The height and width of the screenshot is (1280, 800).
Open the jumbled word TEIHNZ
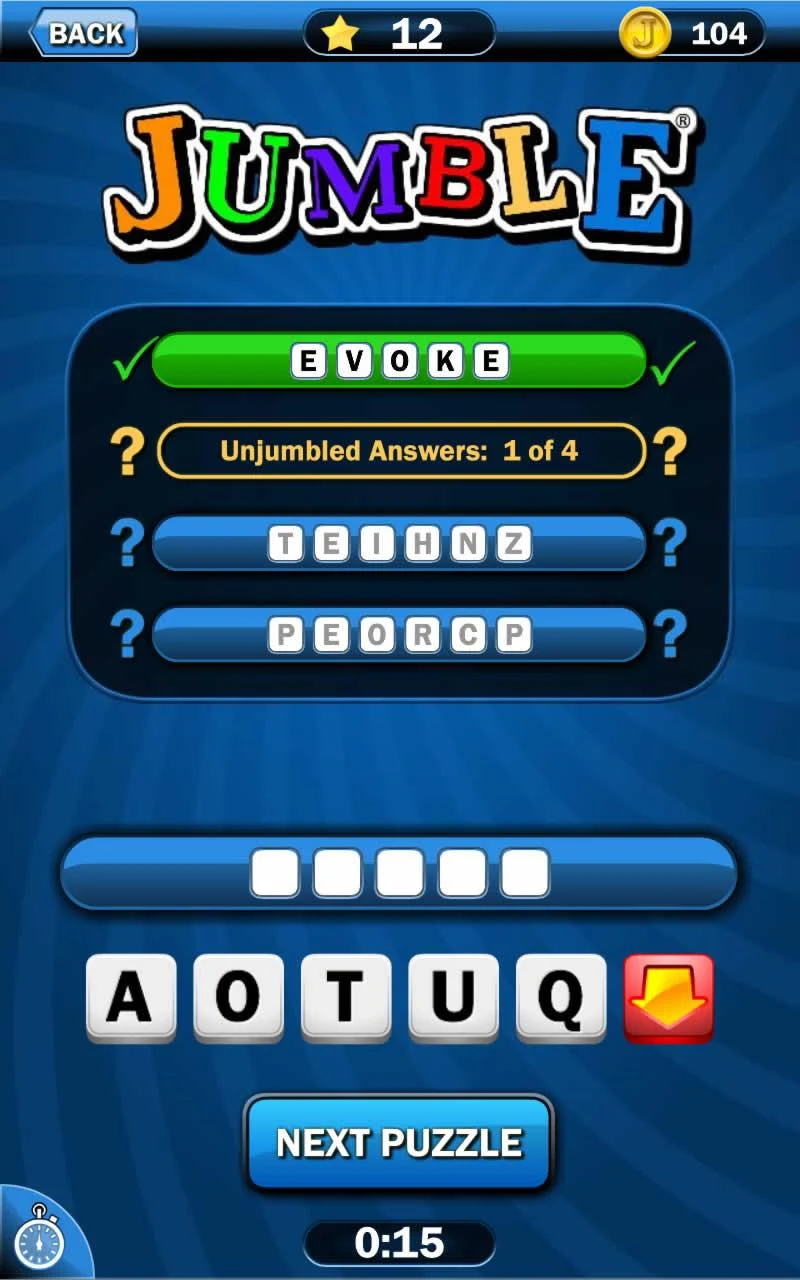tap(399, 544)
